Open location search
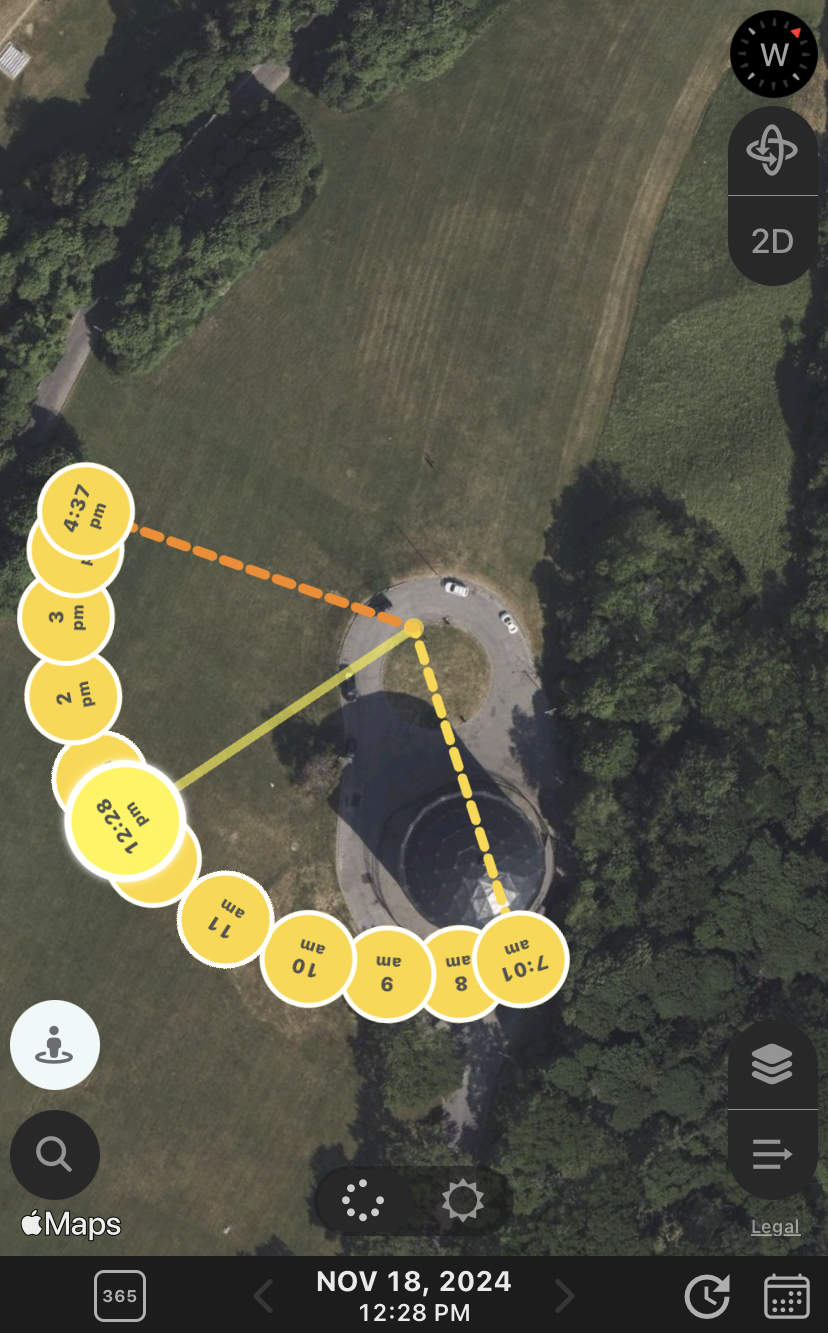Image resolution: width=828 pixels, height=1333 pixels. (x=55, y=1155)
